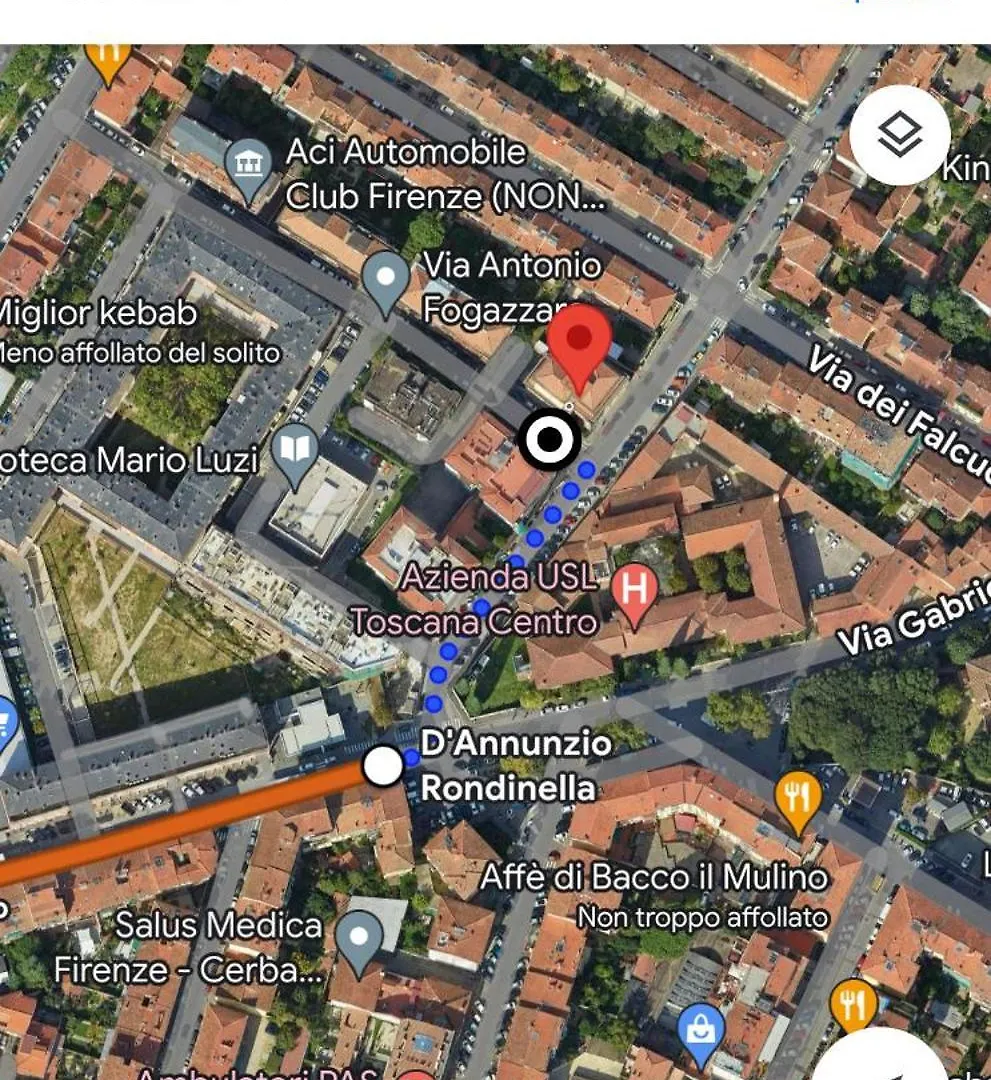This screenshot has width=991, height=1080.
Task: Select Salus Medica Firenze marker
Action: [359, 937]
